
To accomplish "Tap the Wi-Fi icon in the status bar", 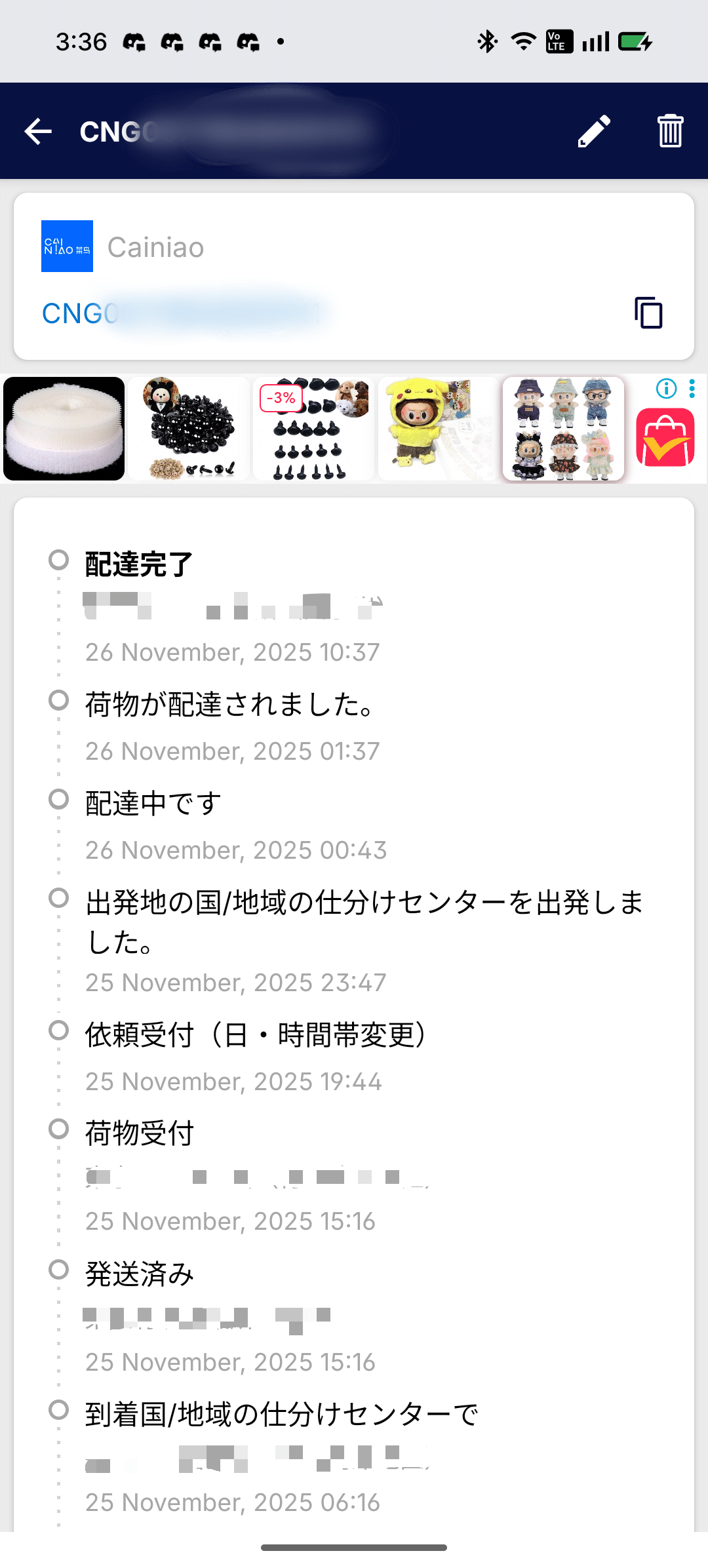I will tap(522, 41).
